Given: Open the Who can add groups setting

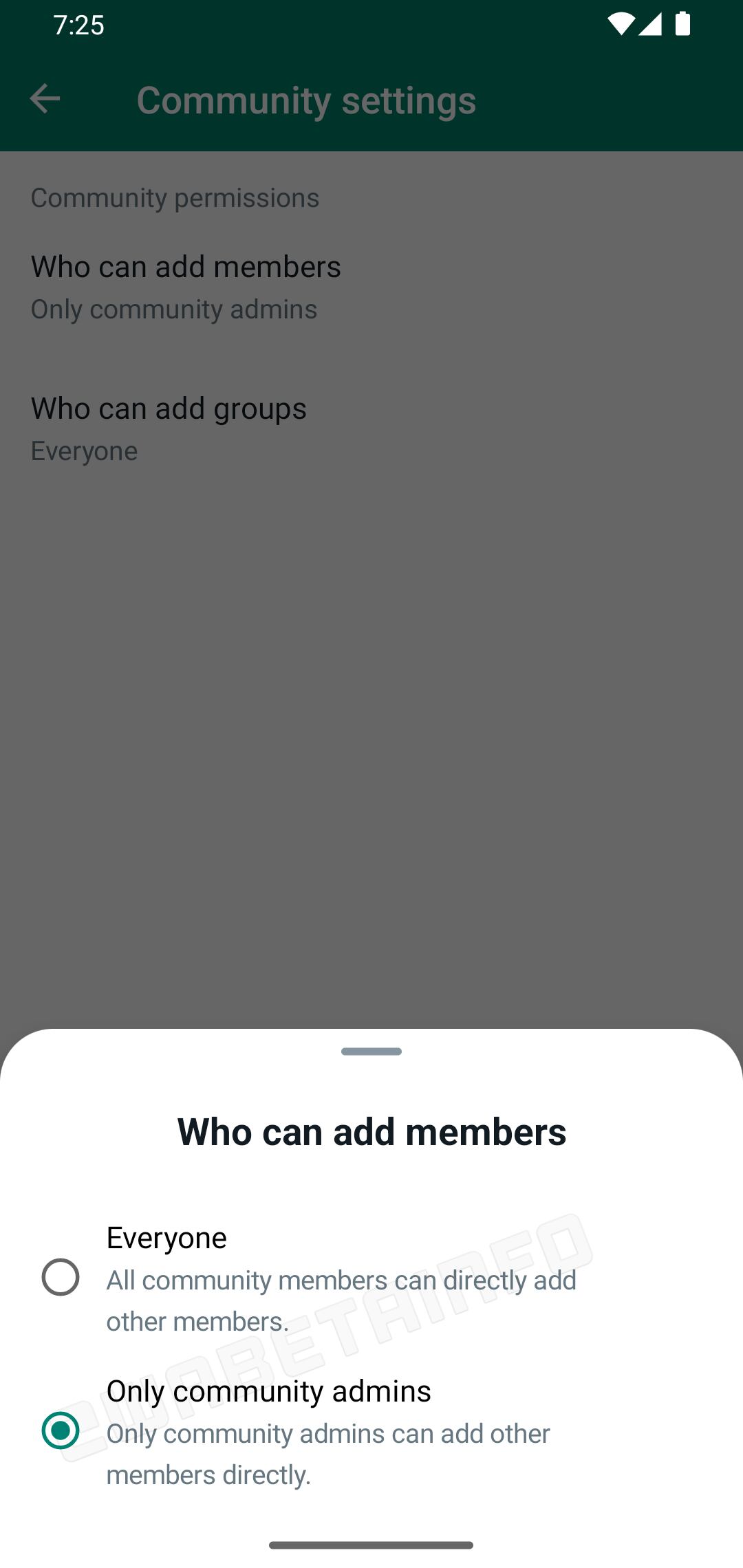Looking at the screenshot, I should (x=169, y=428).
